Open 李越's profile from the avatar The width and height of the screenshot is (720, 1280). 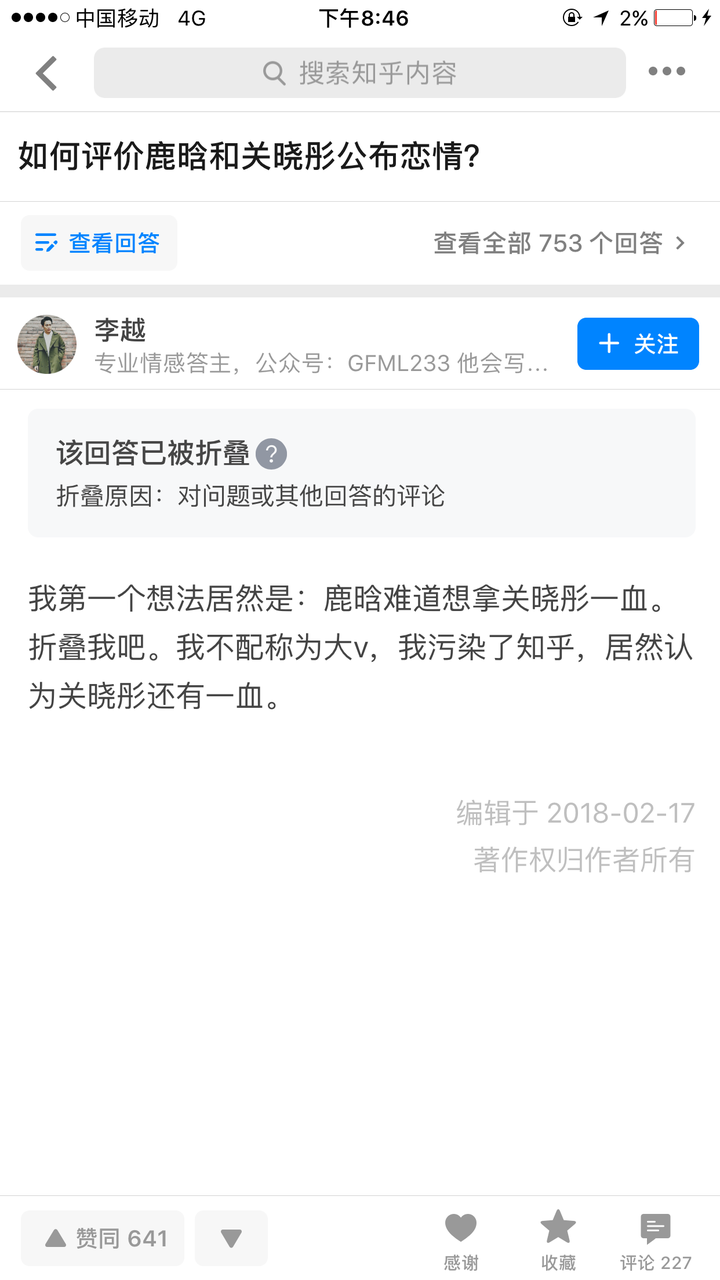[47, 344]
